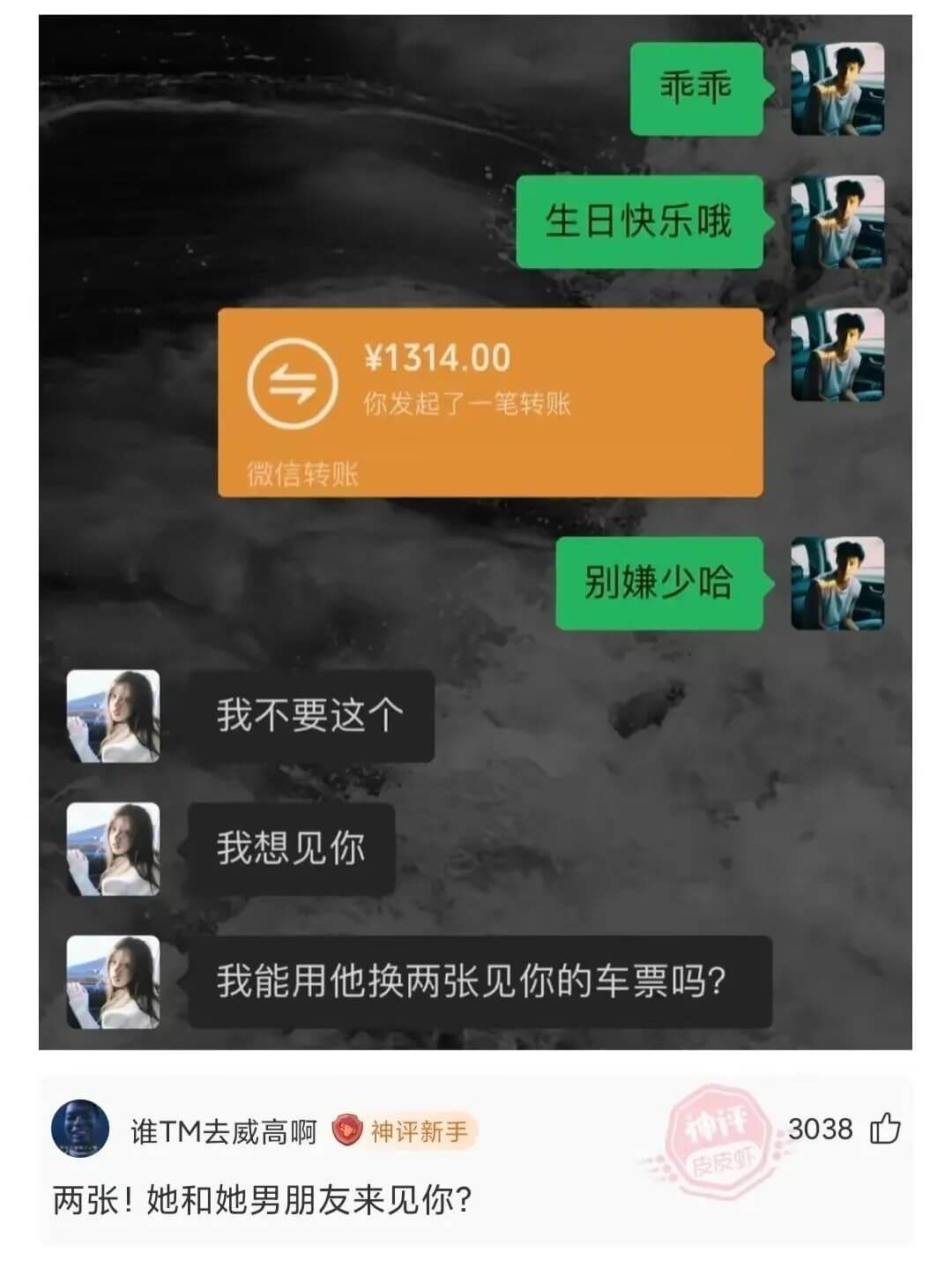The image size is (952, 1268).
Task: Click the 微信转账 label on the card
Action: [301, 472]
